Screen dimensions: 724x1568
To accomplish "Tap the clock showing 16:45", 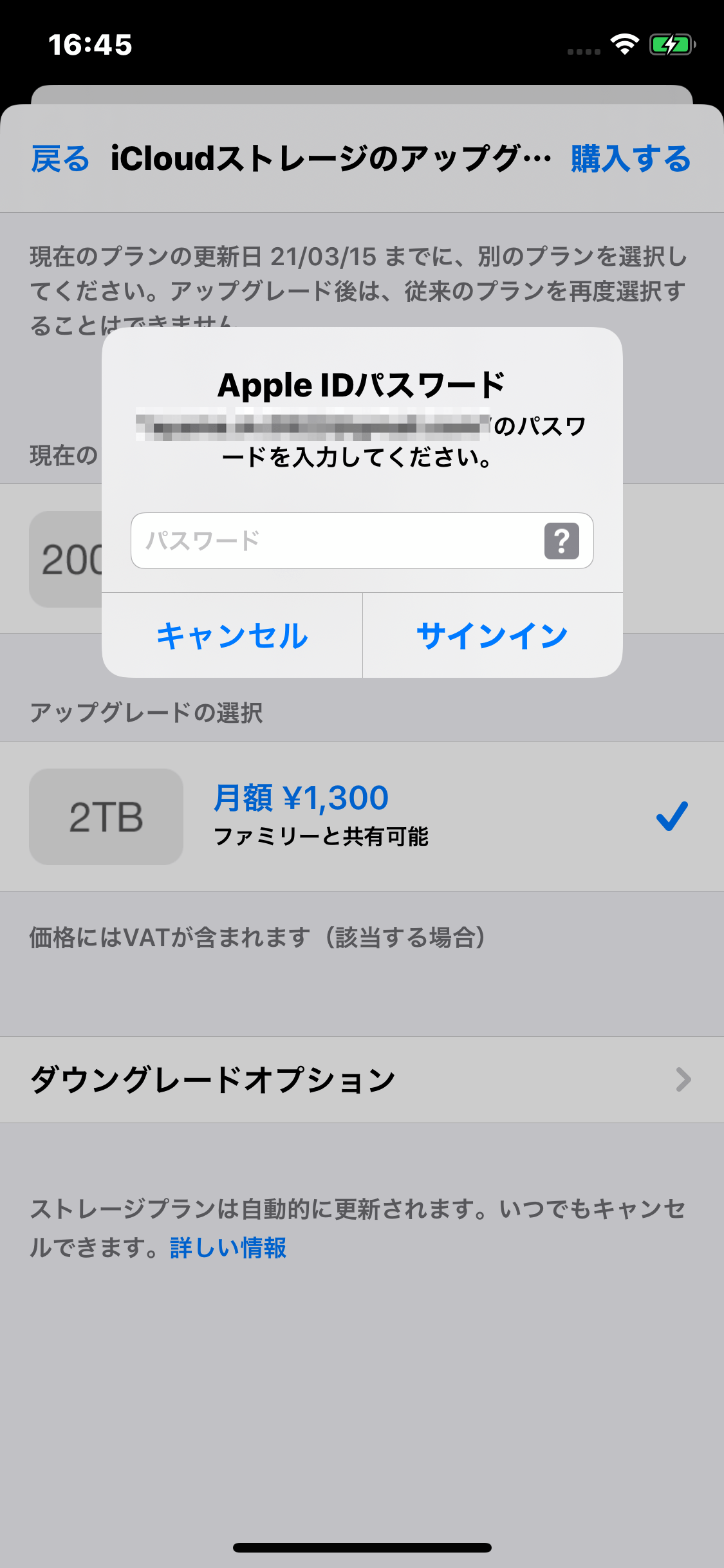I will click(x=90, y=45).
